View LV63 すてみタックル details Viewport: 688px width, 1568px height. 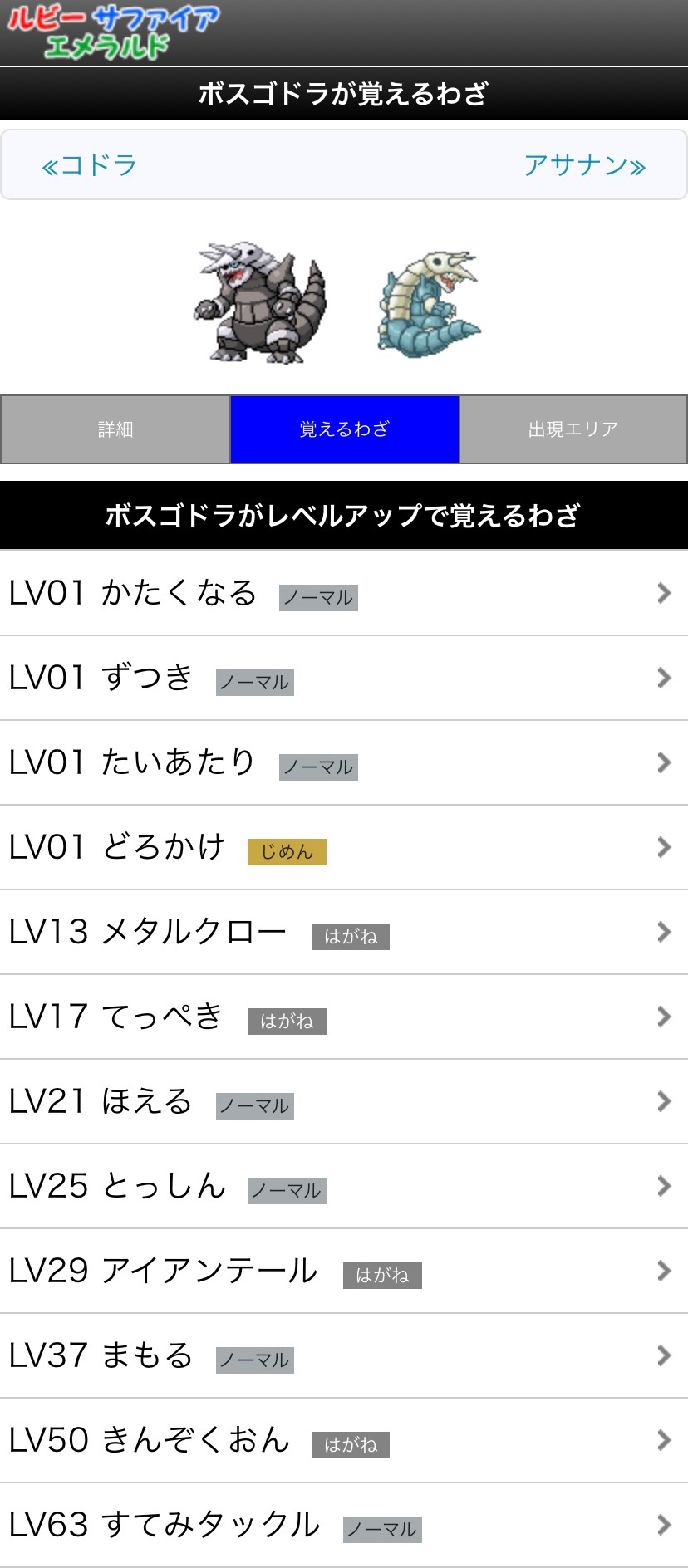pos(344,1525)
